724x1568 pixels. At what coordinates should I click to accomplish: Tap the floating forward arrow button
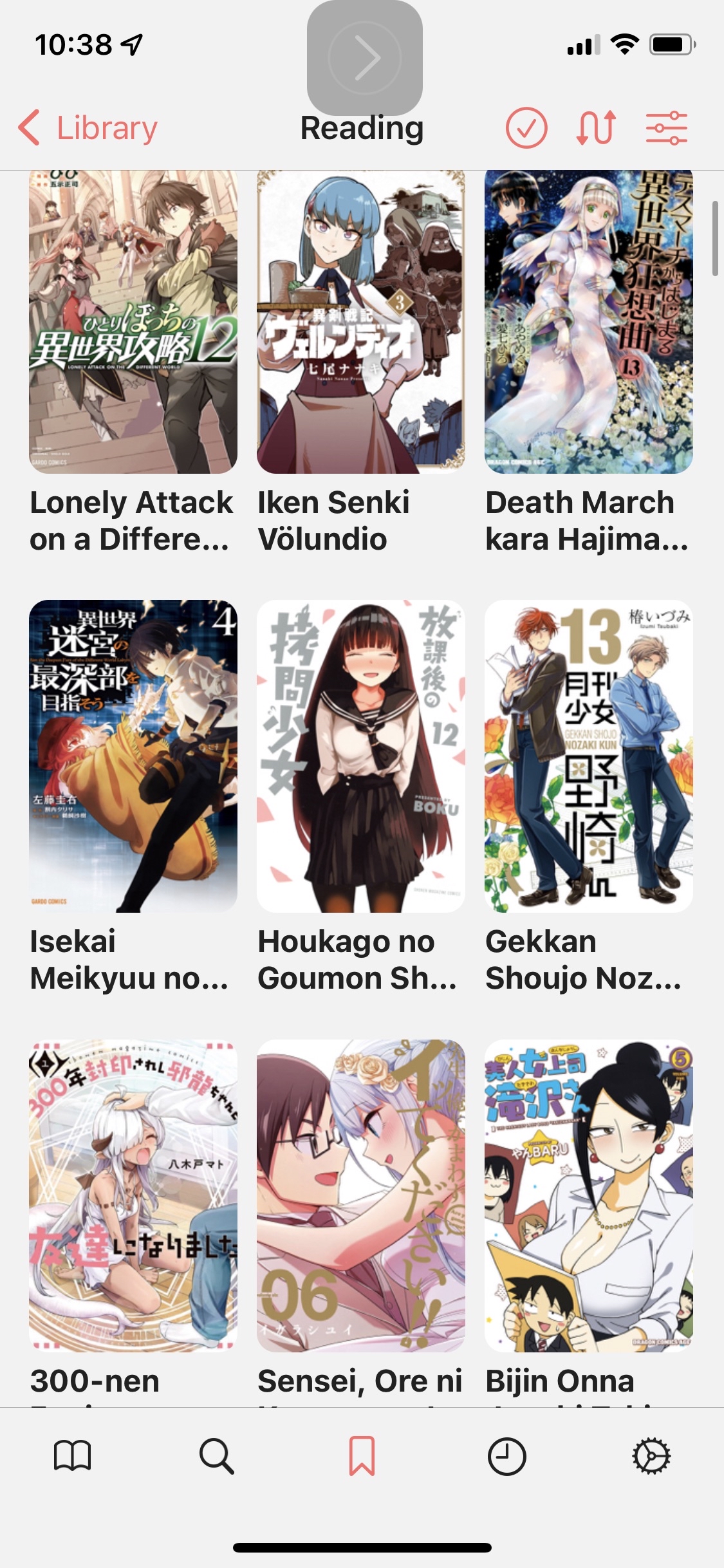point(365,58)
